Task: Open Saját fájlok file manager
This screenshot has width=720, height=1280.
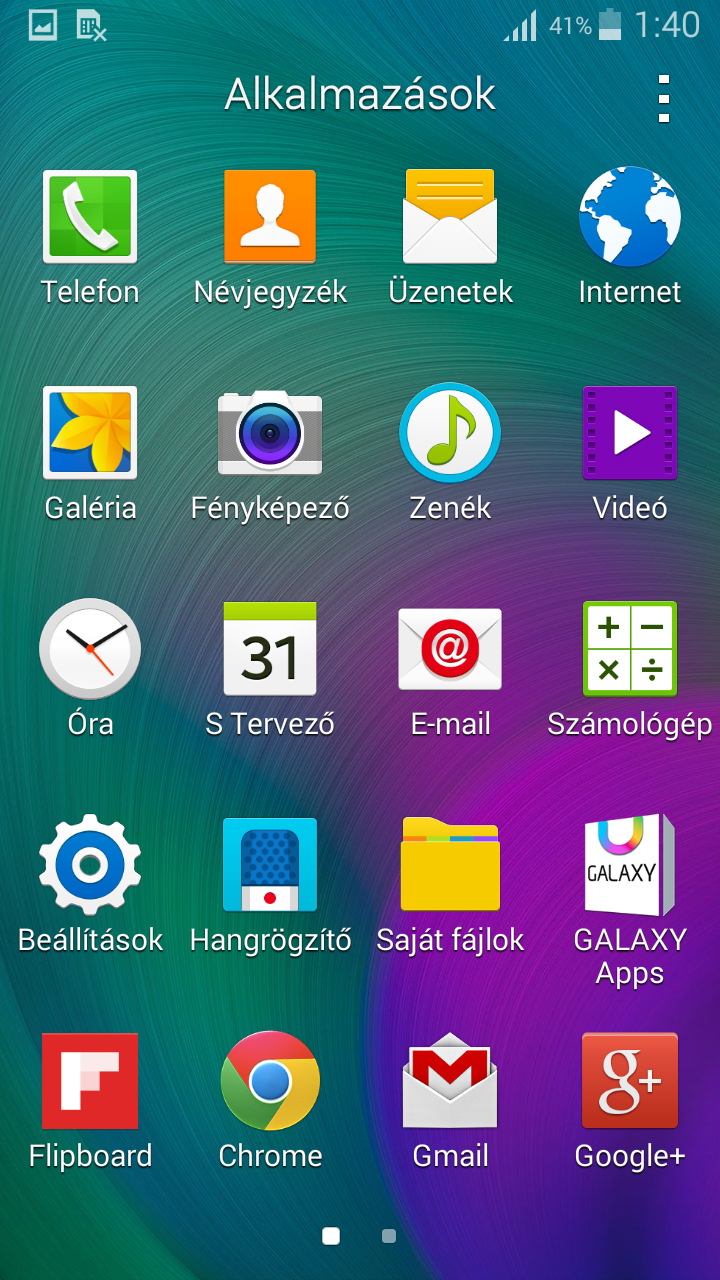Action: tap(450, 865)
